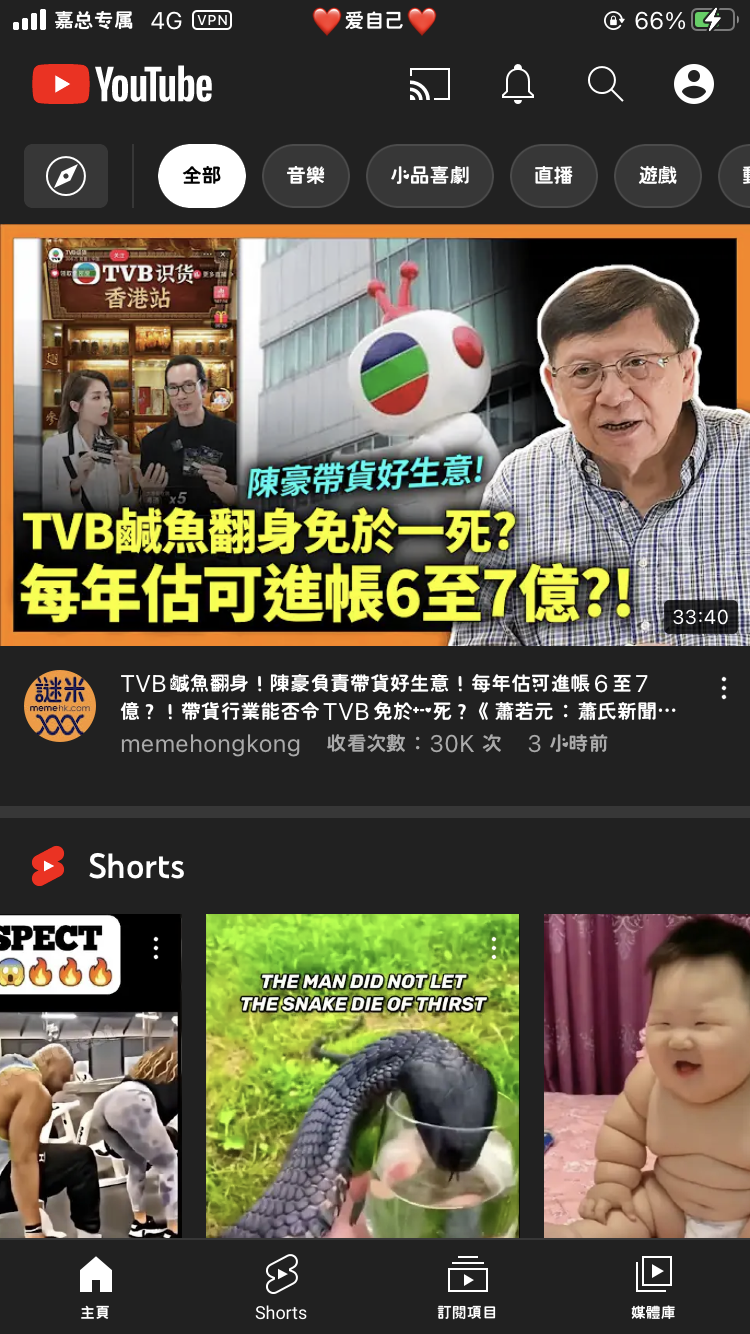
Task: Open YouTube search
Action: [x=605, y=85]
